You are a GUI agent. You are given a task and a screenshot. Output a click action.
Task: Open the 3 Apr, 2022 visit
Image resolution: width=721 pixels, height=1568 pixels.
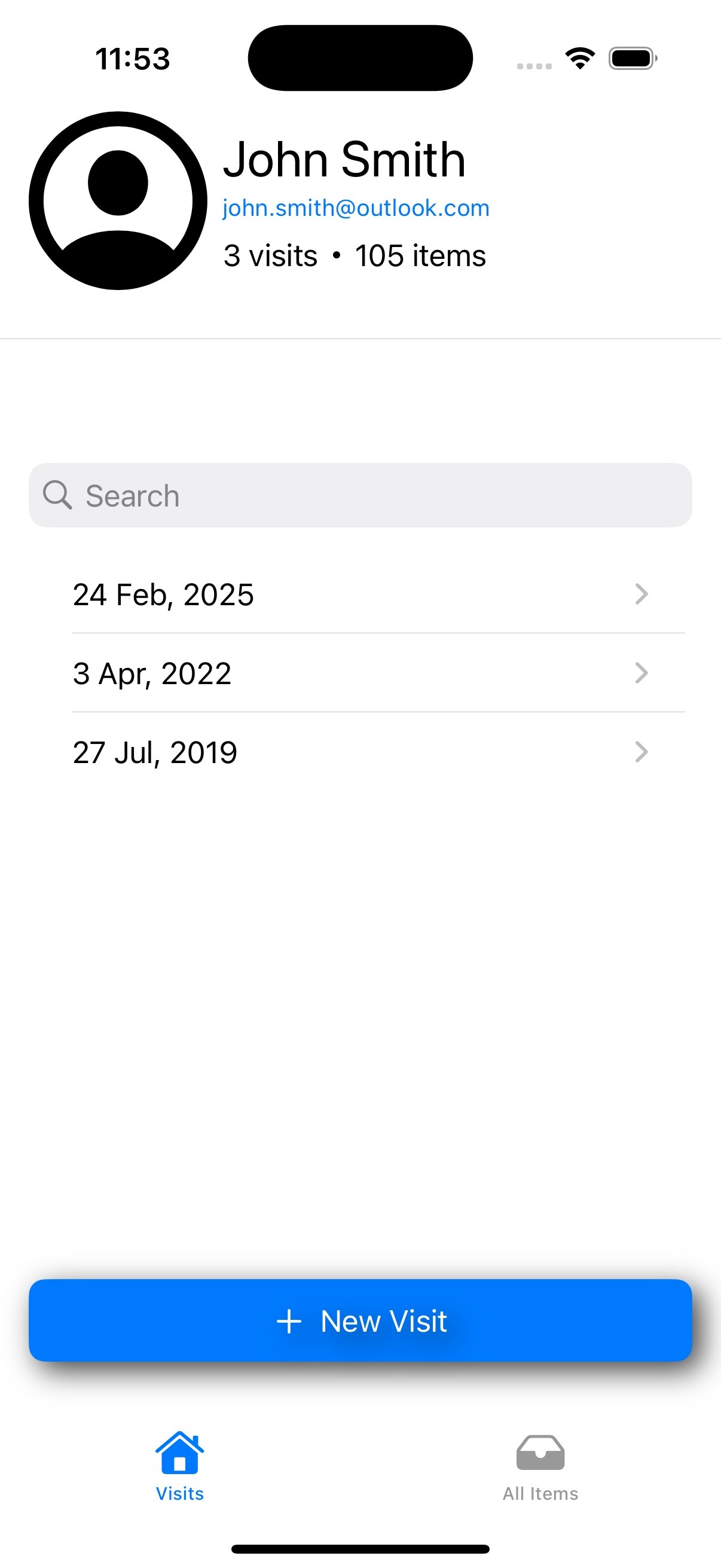coord(360,673)
